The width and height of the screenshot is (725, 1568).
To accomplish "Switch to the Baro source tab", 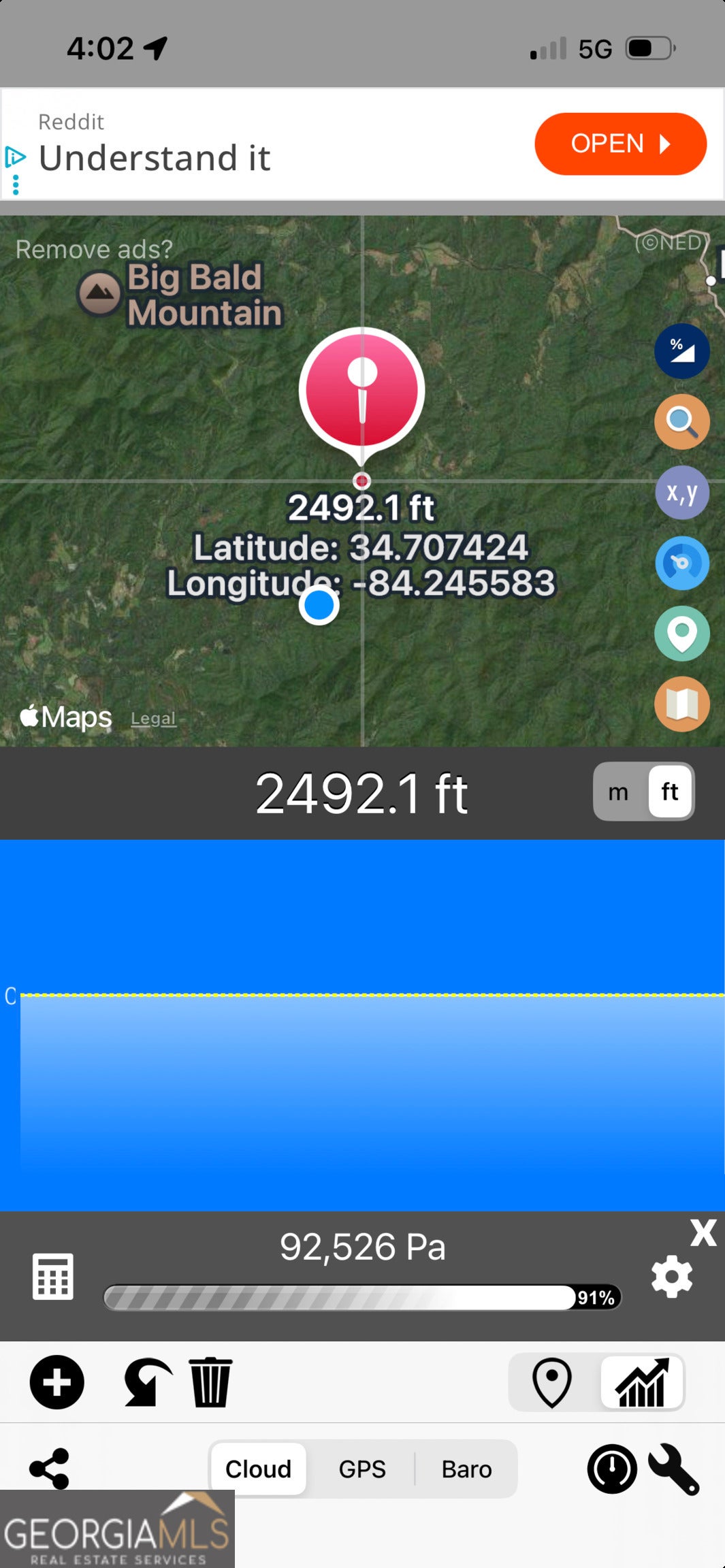I will pos(466,1469).
